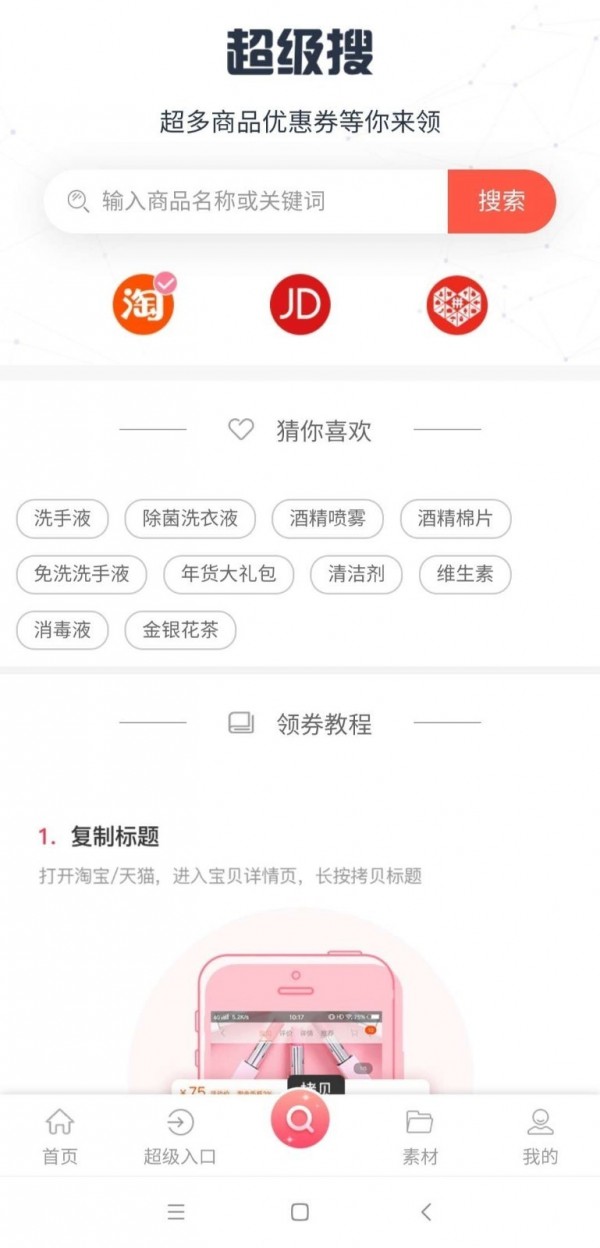The image size is (600, 1248).
Task: Search for 除菌洗衣液 via its chip
Action: click(x=190, y=518)
